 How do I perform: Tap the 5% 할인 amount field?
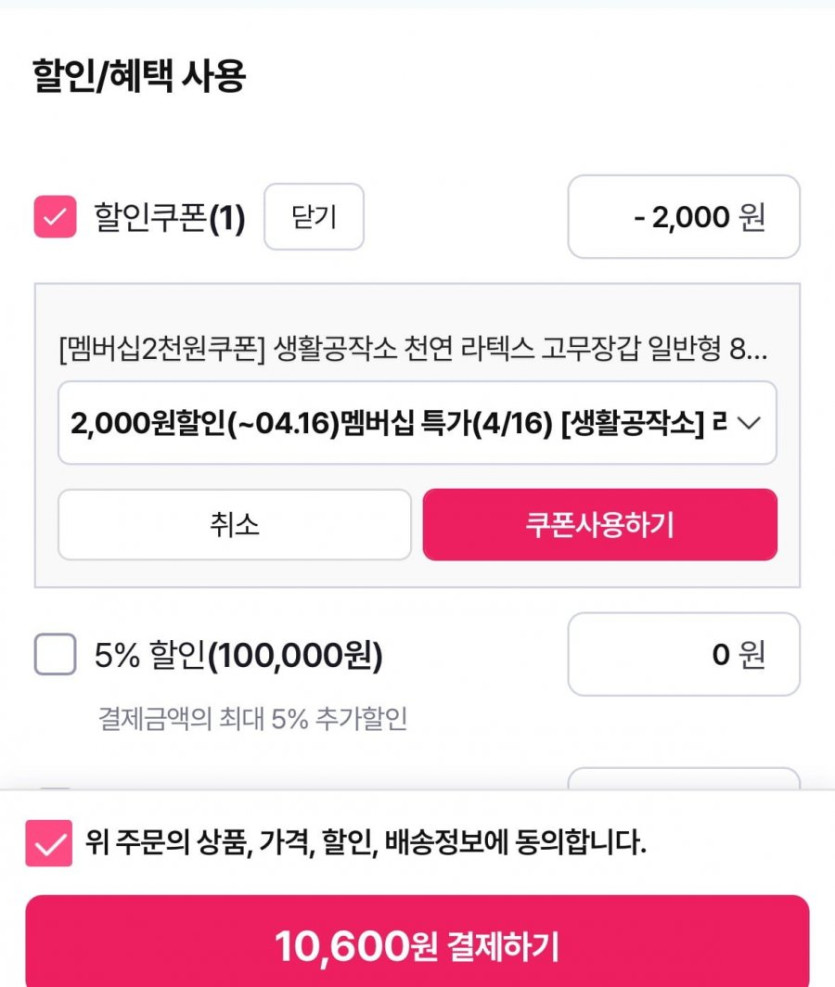coord(684,655)
